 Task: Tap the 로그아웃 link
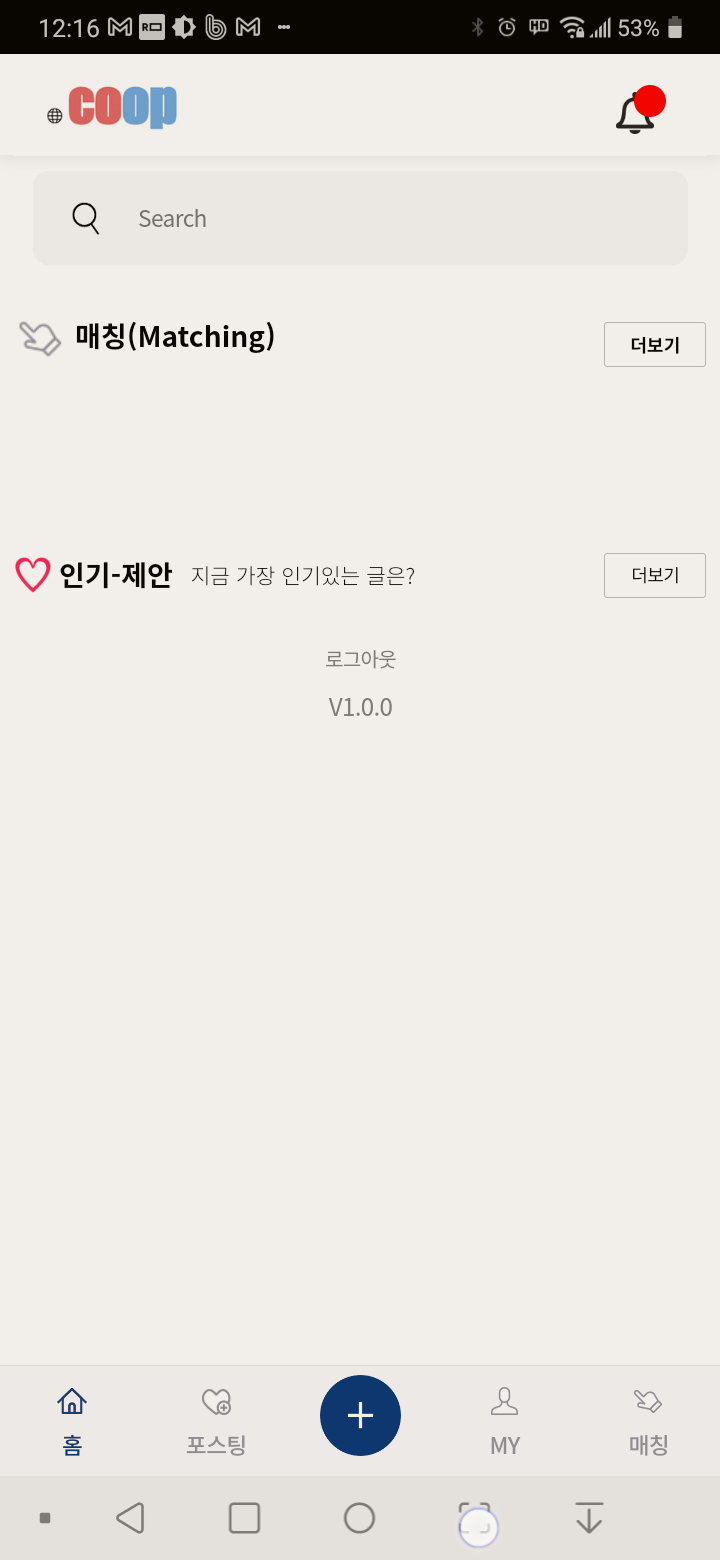[360, 659]
